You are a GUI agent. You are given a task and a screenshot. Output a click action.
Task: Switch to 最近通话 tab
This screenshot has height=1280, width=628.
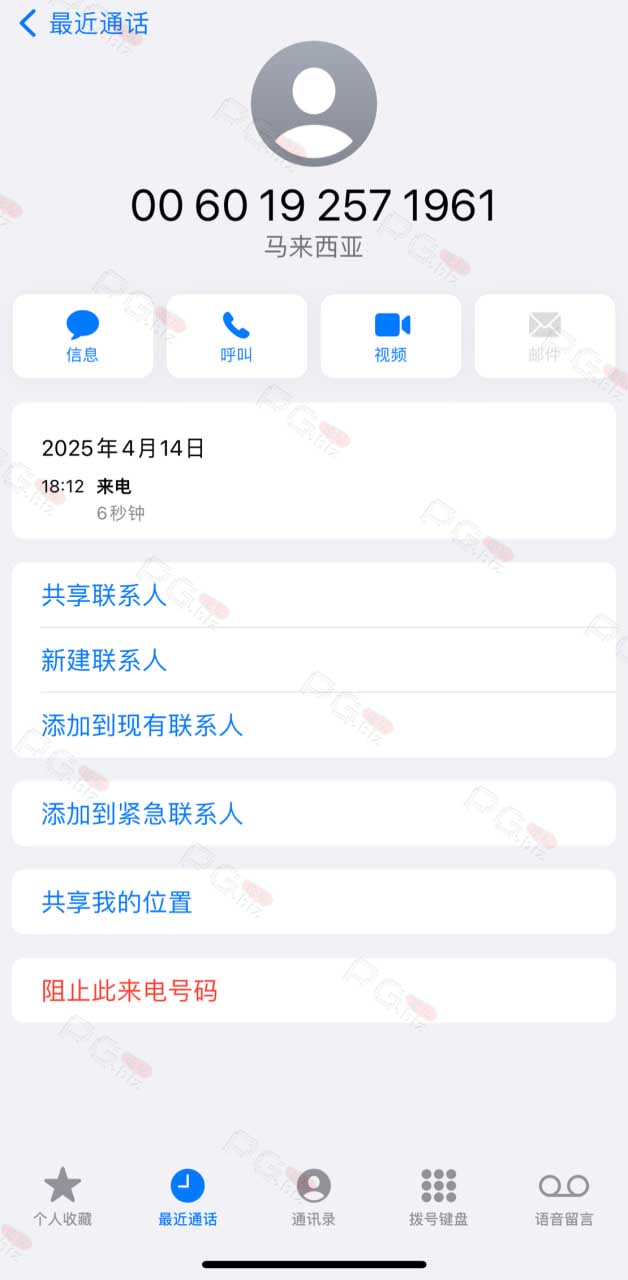point(188,1197)
